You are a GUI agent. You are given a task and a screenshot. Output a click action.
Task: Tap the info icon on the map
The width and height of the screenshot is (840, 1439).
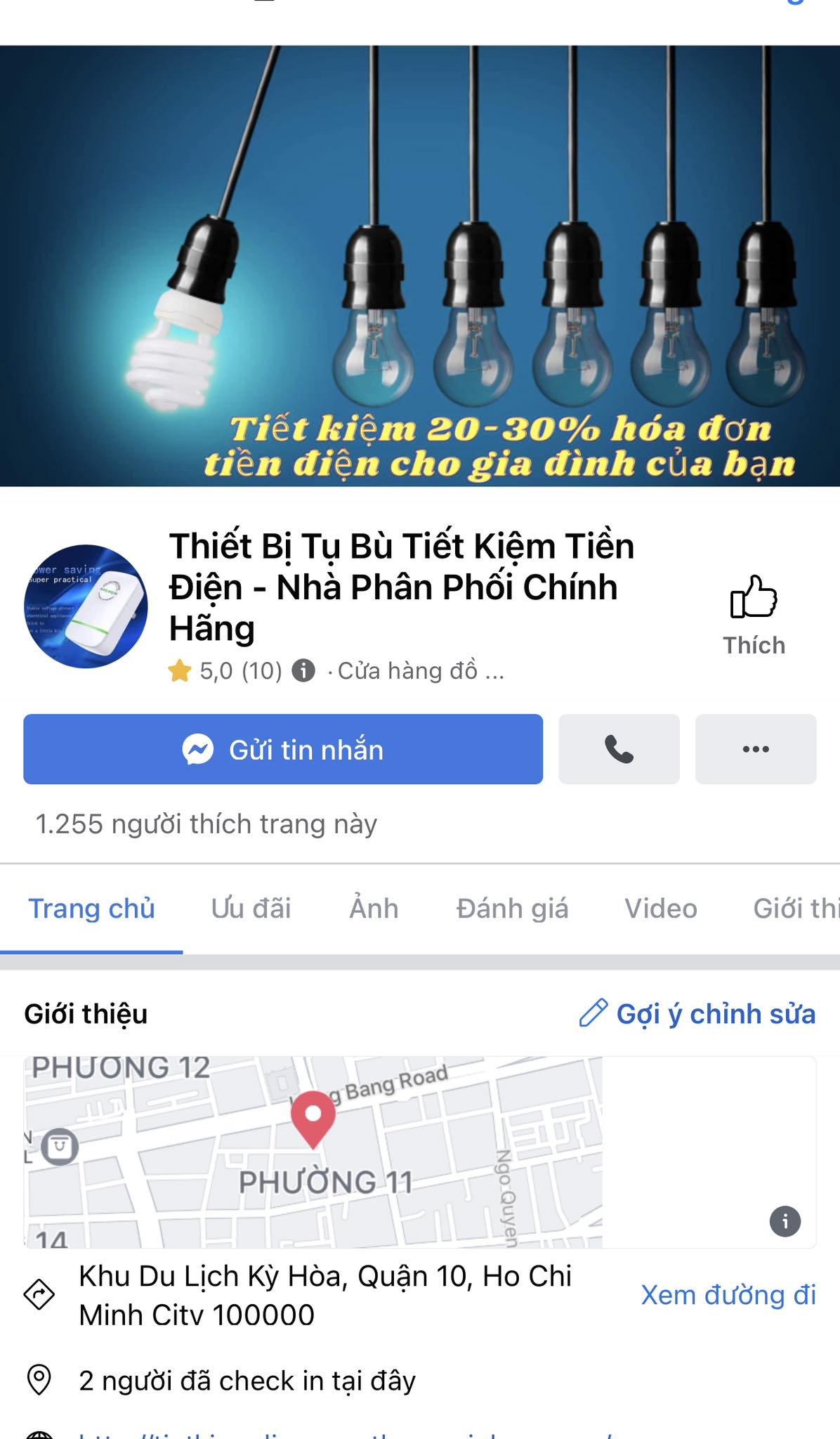point(785,1221)
